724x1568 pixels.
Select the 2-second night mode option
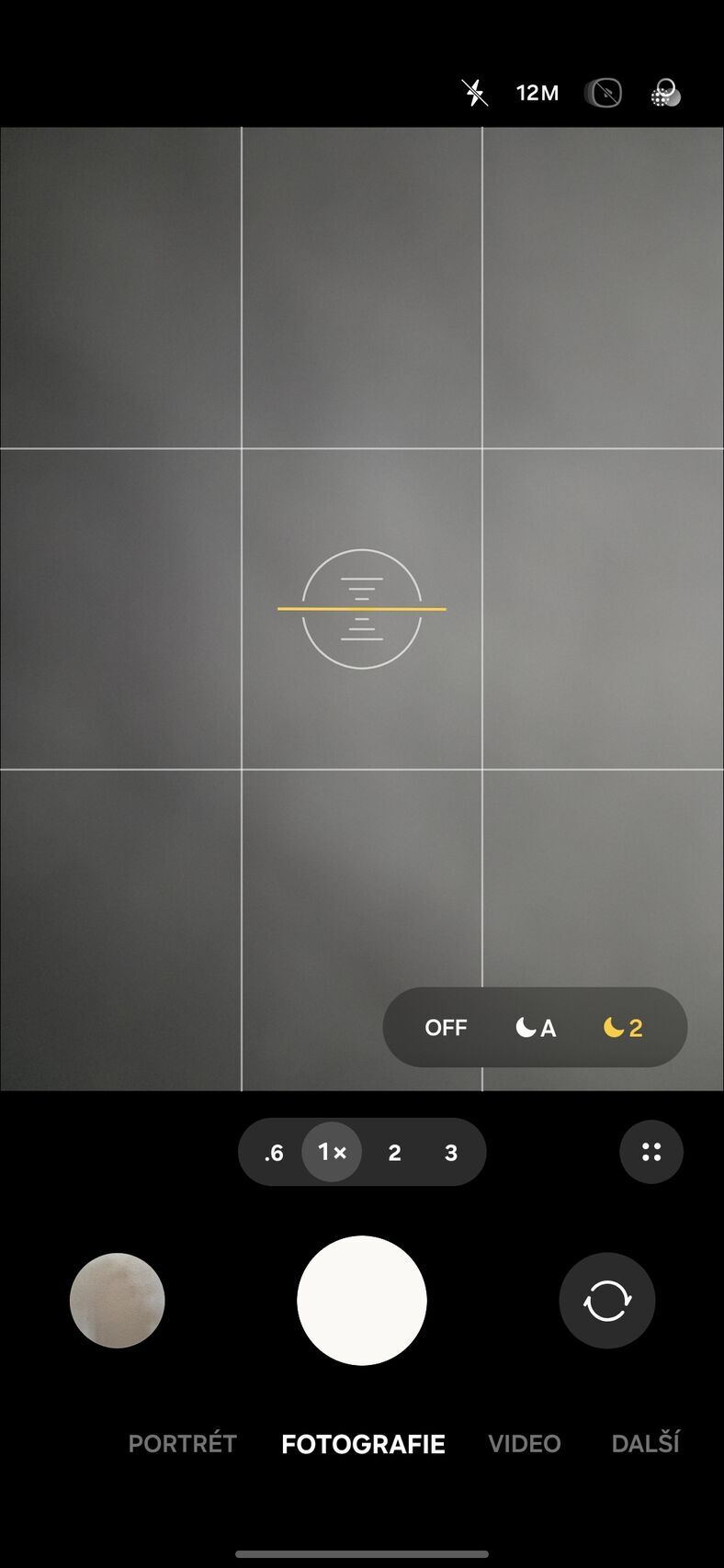pyautogui.click(x=623, y=1028)
